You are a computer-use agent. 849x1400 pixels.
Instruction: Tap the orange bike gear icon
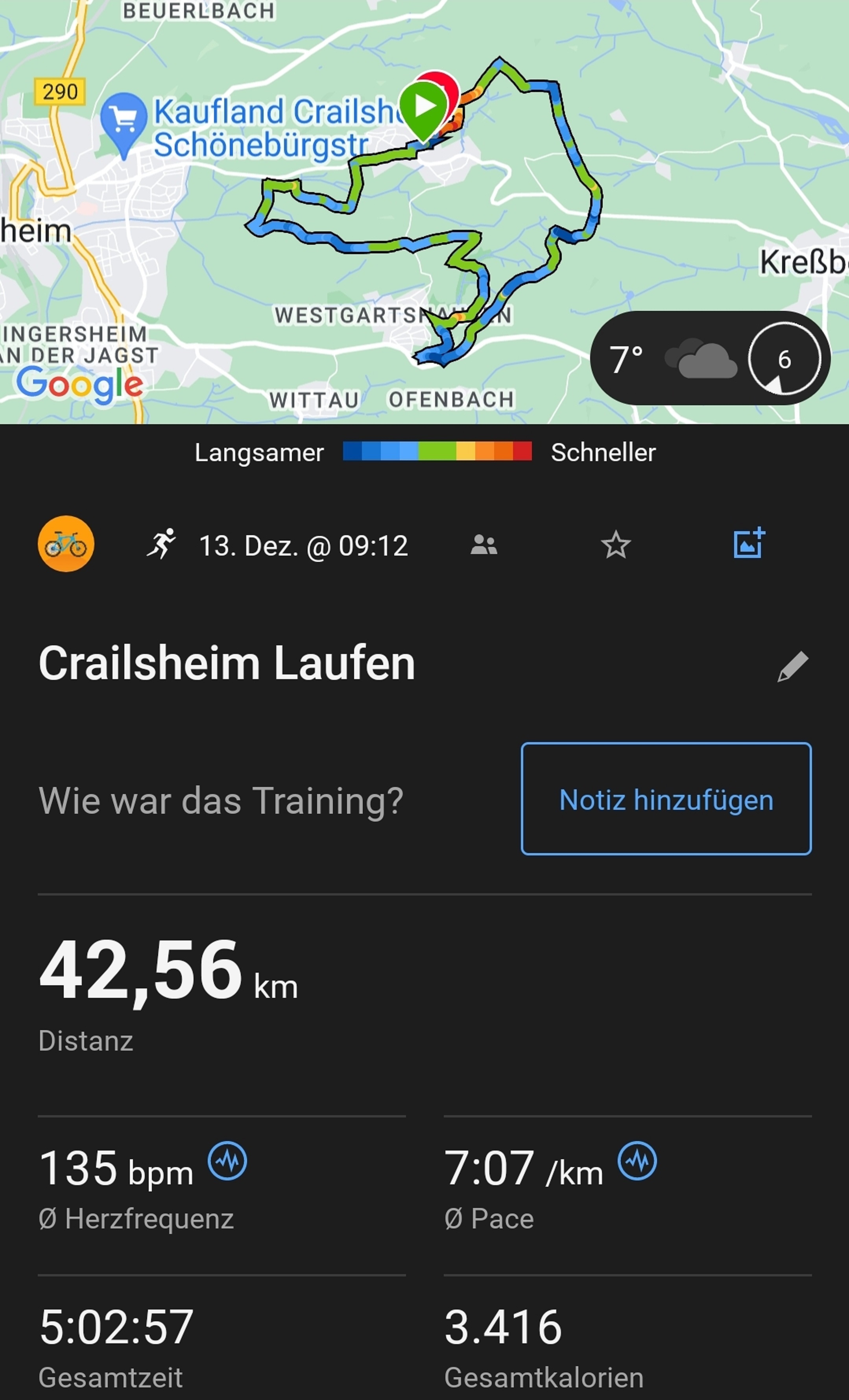coord(66,544)
